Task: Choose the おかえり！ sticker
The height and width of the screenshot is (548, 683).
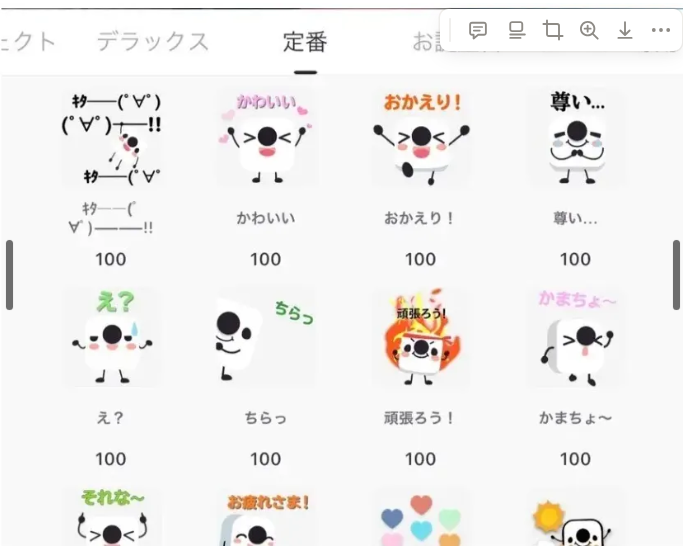Action: click(x=420, y=138)
